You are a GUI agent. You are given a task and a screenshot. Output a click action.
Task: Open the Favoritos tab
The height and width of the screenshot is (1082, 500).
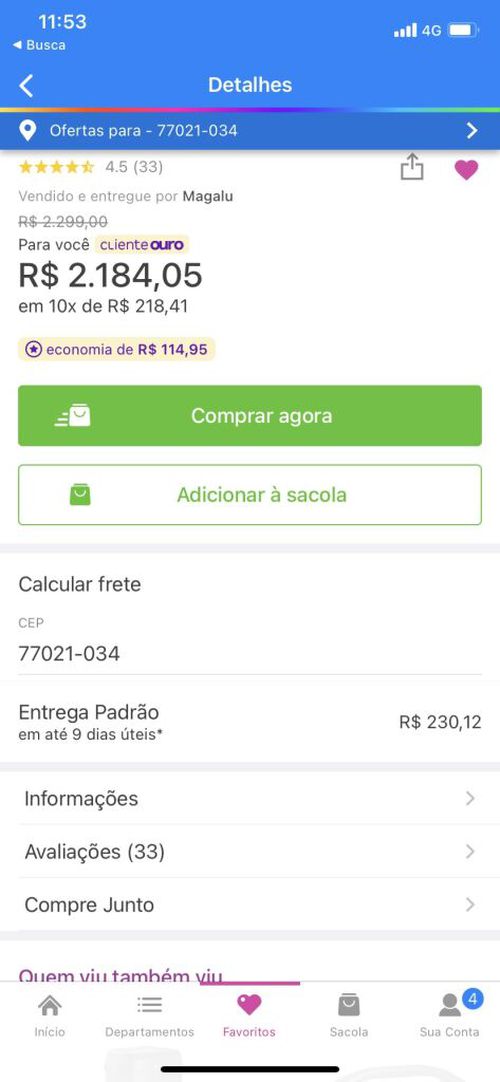click(x=249, y=1016)
